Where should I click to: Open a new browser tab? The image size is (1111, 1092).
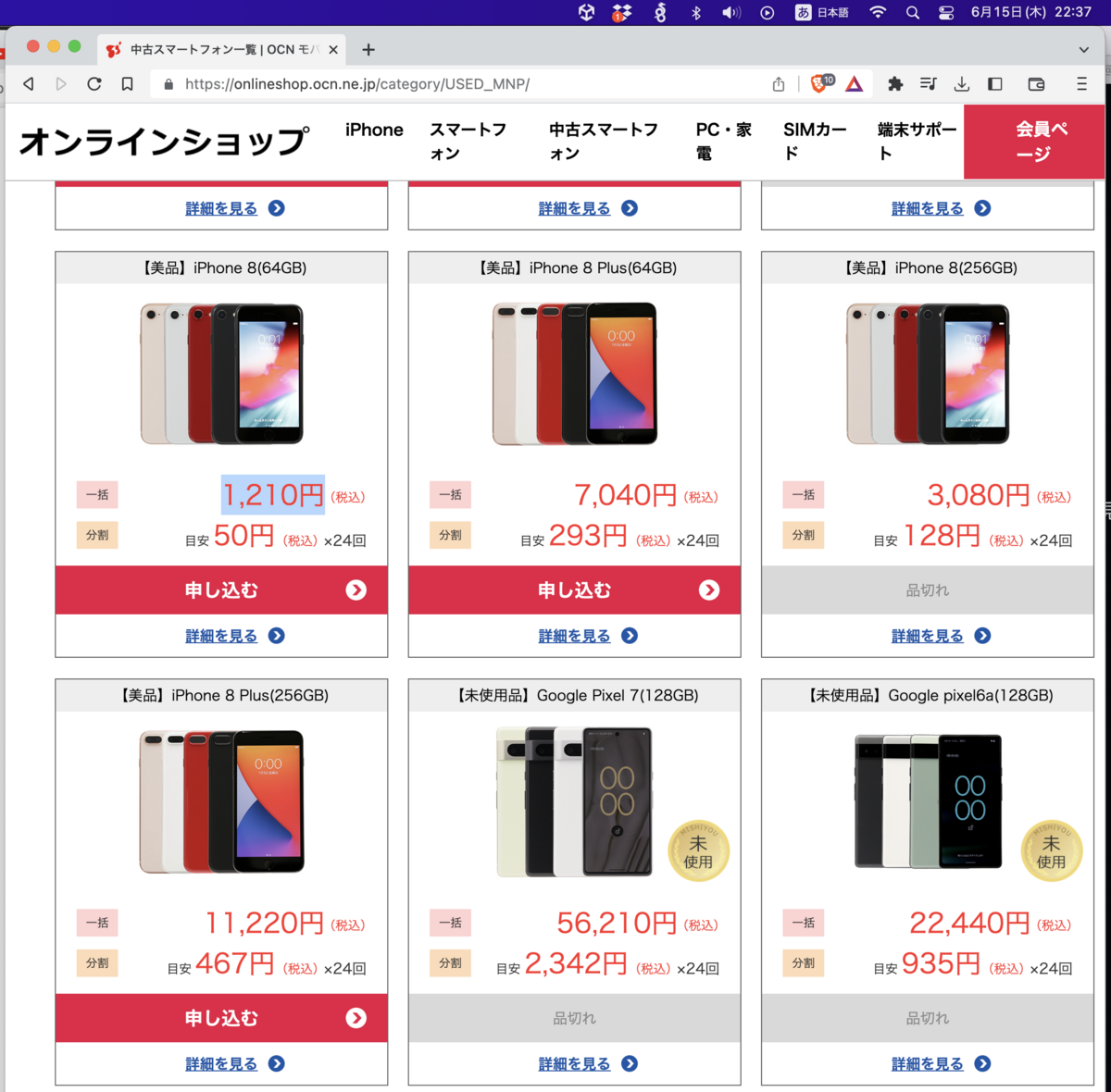(x=368, y=49)
